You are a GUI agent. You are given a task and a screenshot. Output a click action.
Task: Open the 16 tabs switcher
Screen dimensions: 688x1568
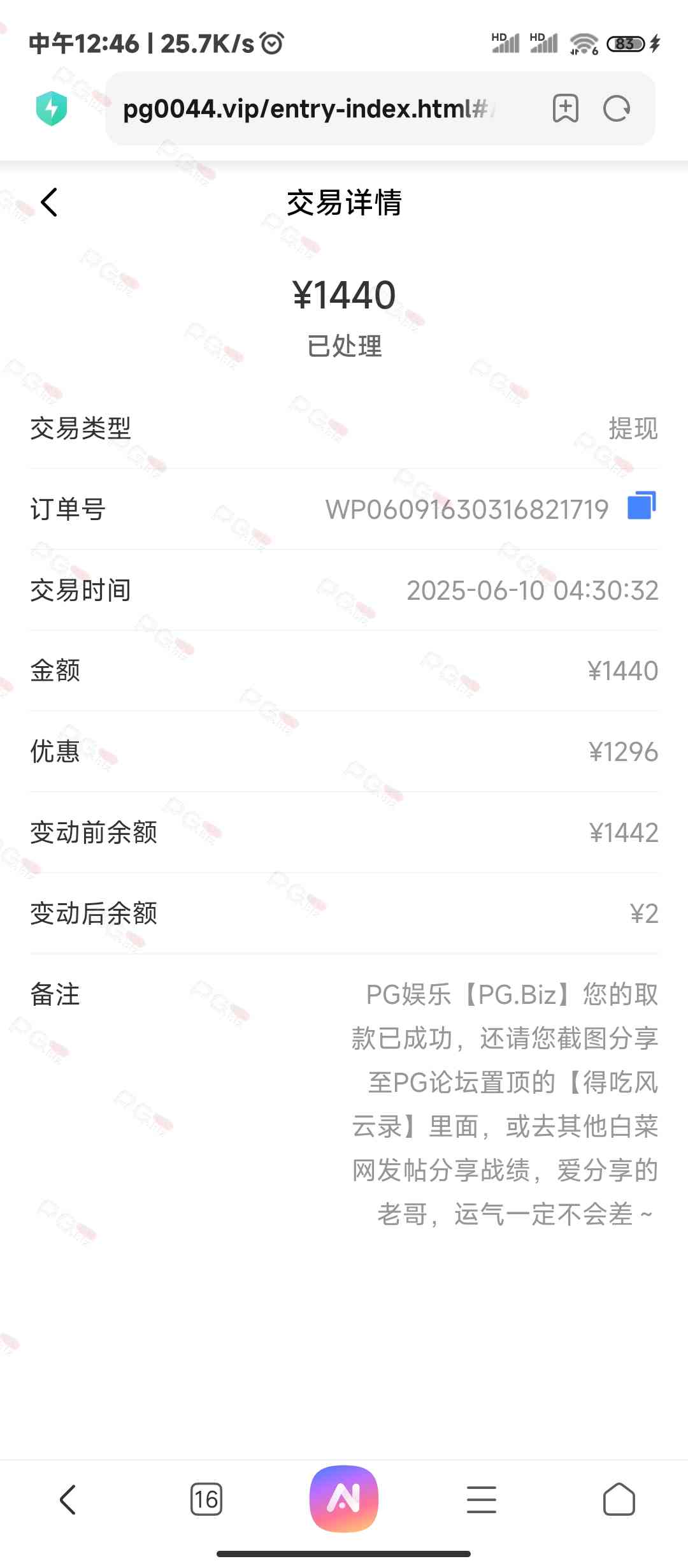(206, 1500)
